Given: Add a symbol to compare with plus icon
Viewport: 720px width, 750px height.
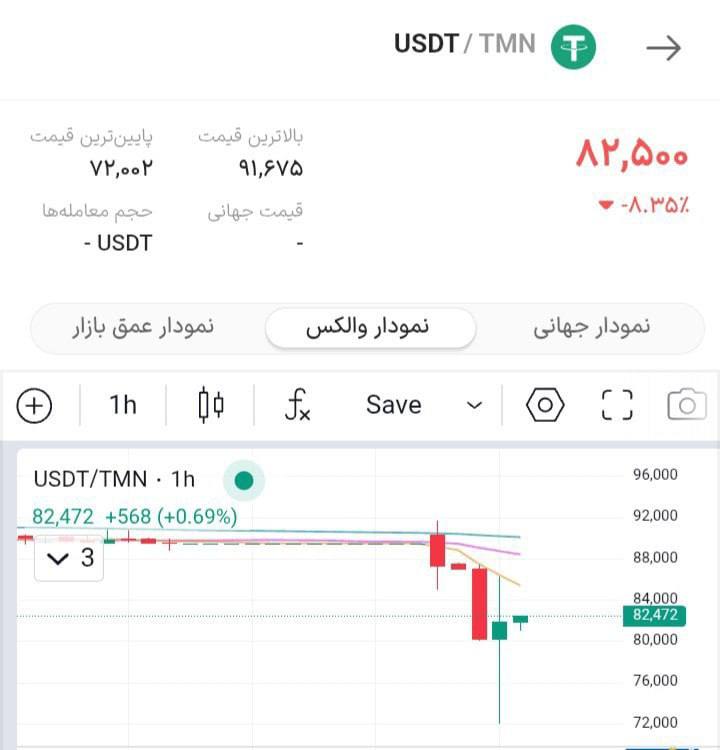Looking at the screenshot, I should click(35, 405).
